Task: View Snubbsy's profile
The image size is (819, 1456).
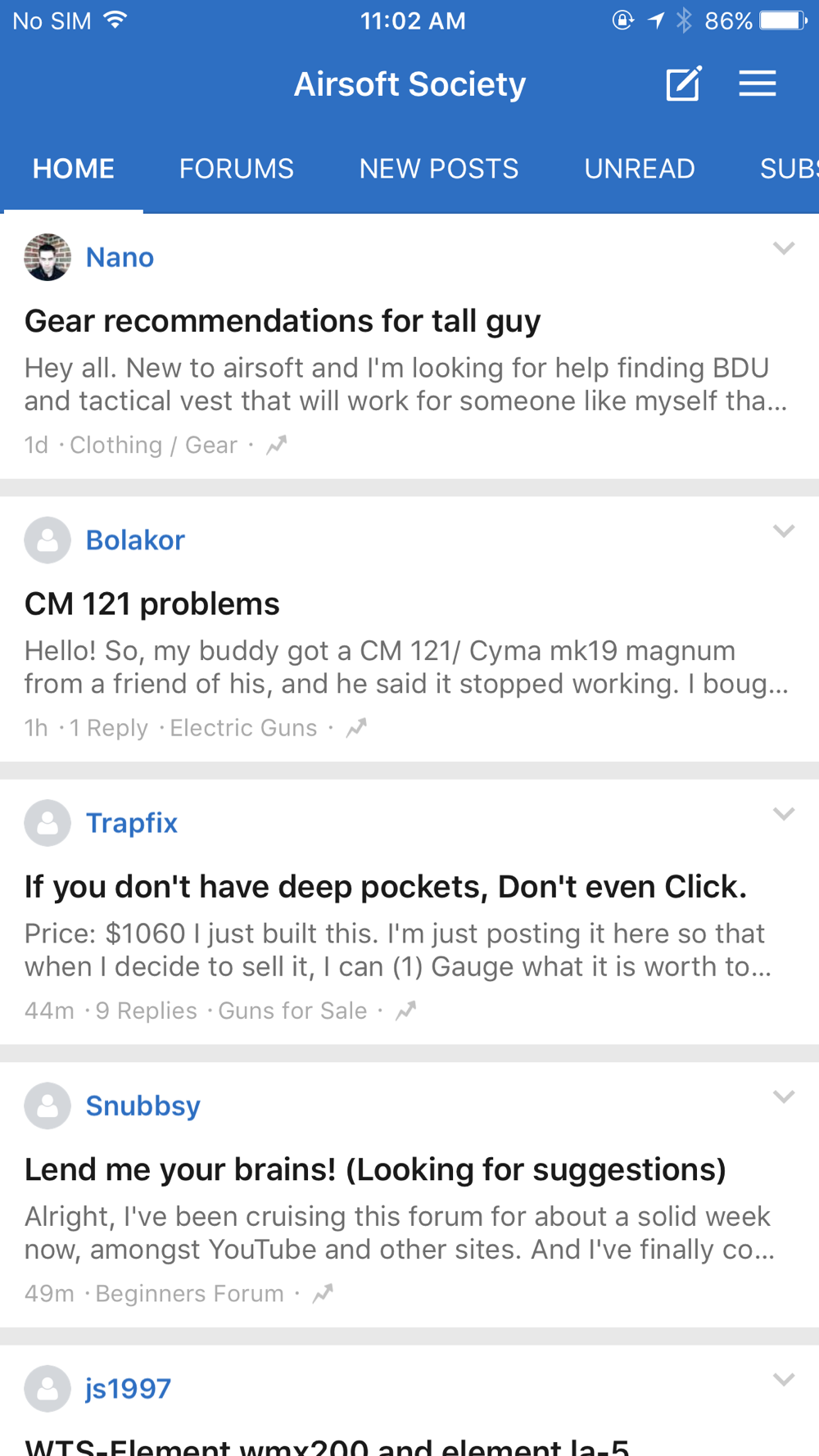Action: point(143,1106)
